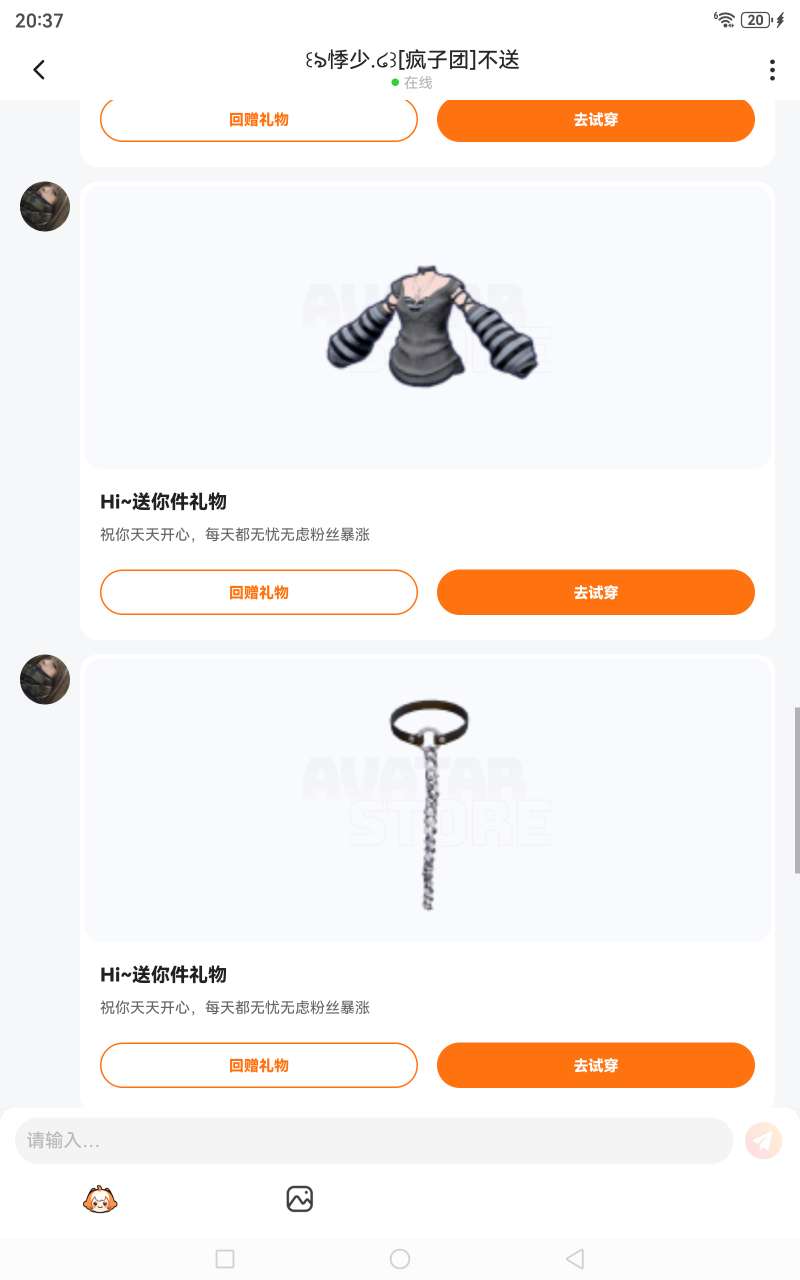Viewport: 800px width, 1280px height.
Task: Attach a picture via the image icon
Action: click(x=300, y=1198)
